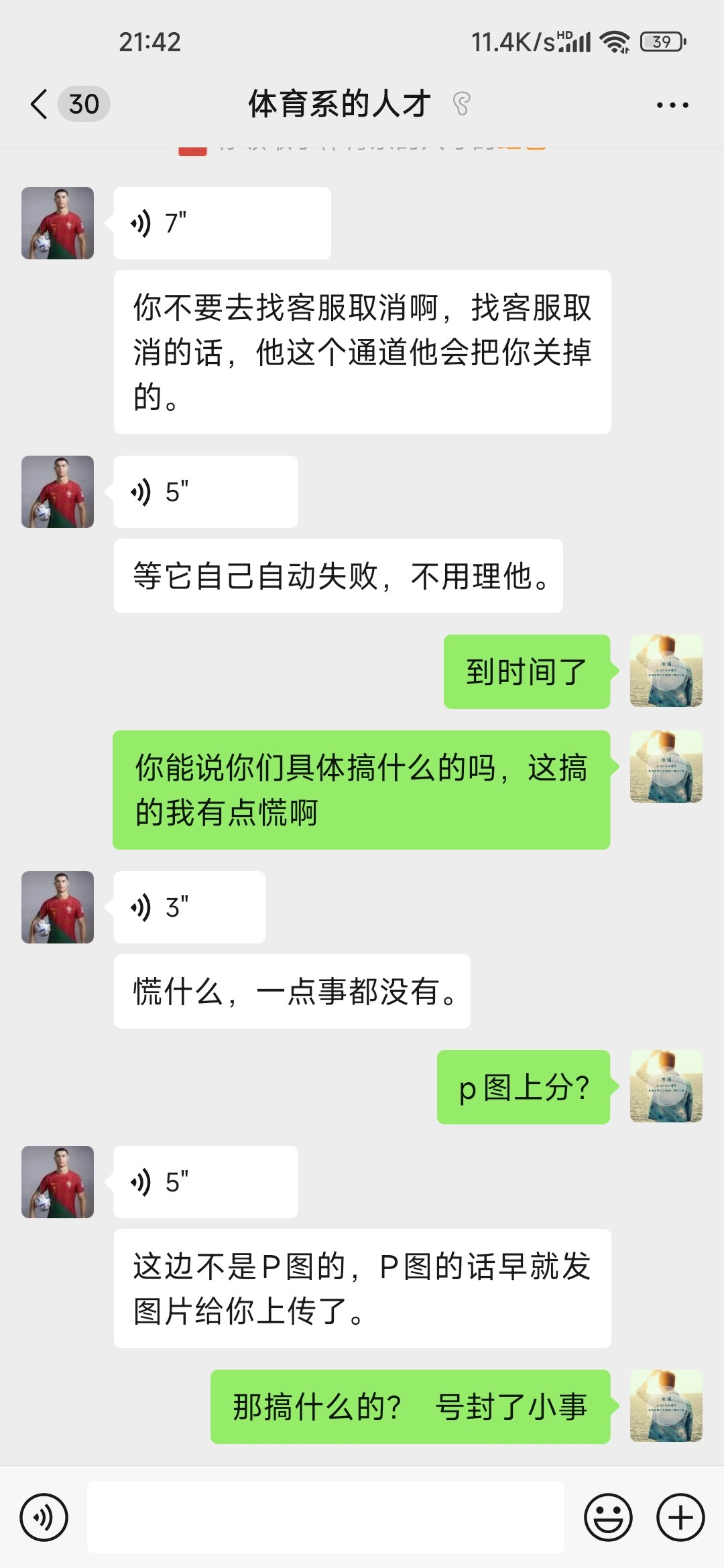Open the plus attachment menu
This screenshot has width=724, height=1568.
680,1518
